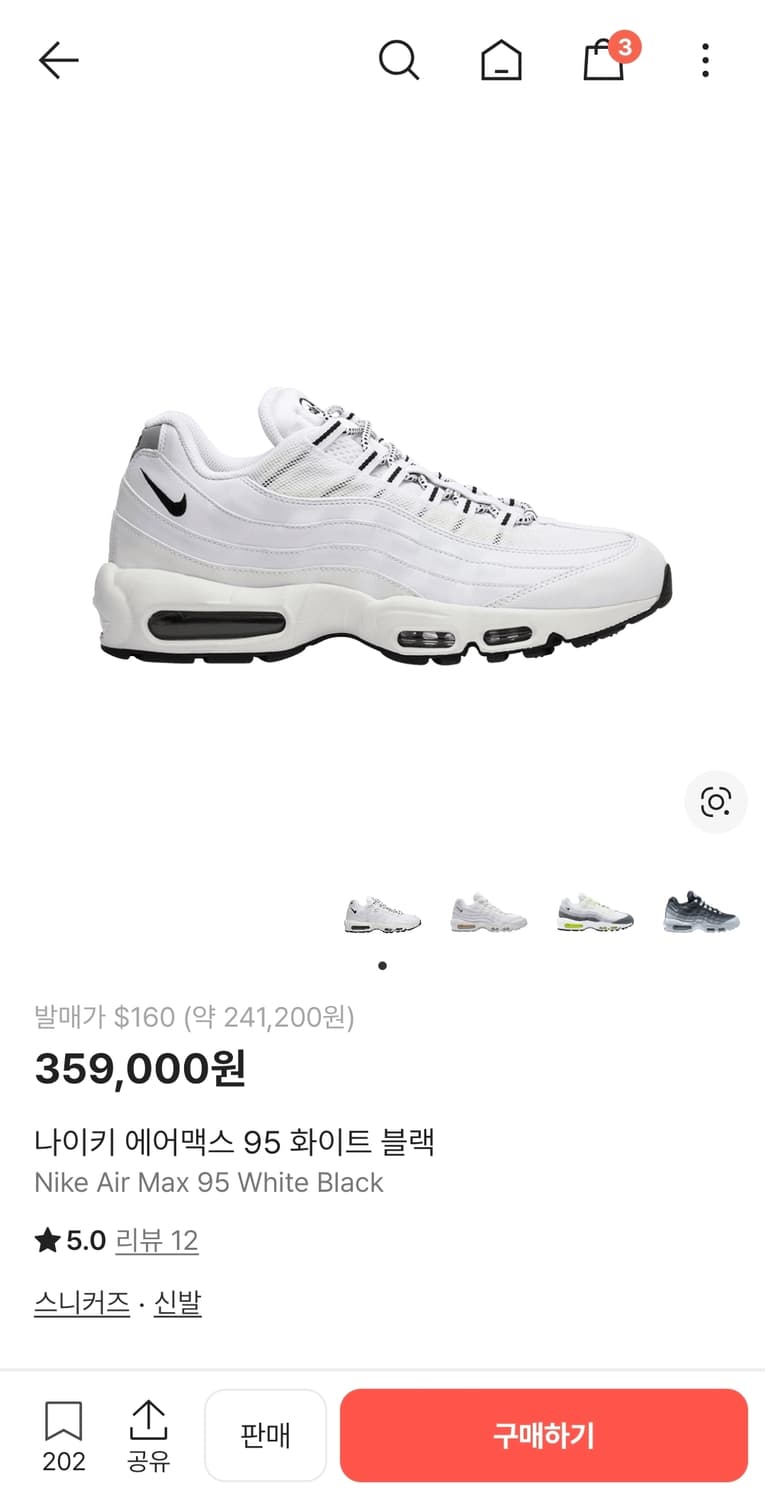
Task: Share the product using the 공유 icon
Action: coord(149,1434)
